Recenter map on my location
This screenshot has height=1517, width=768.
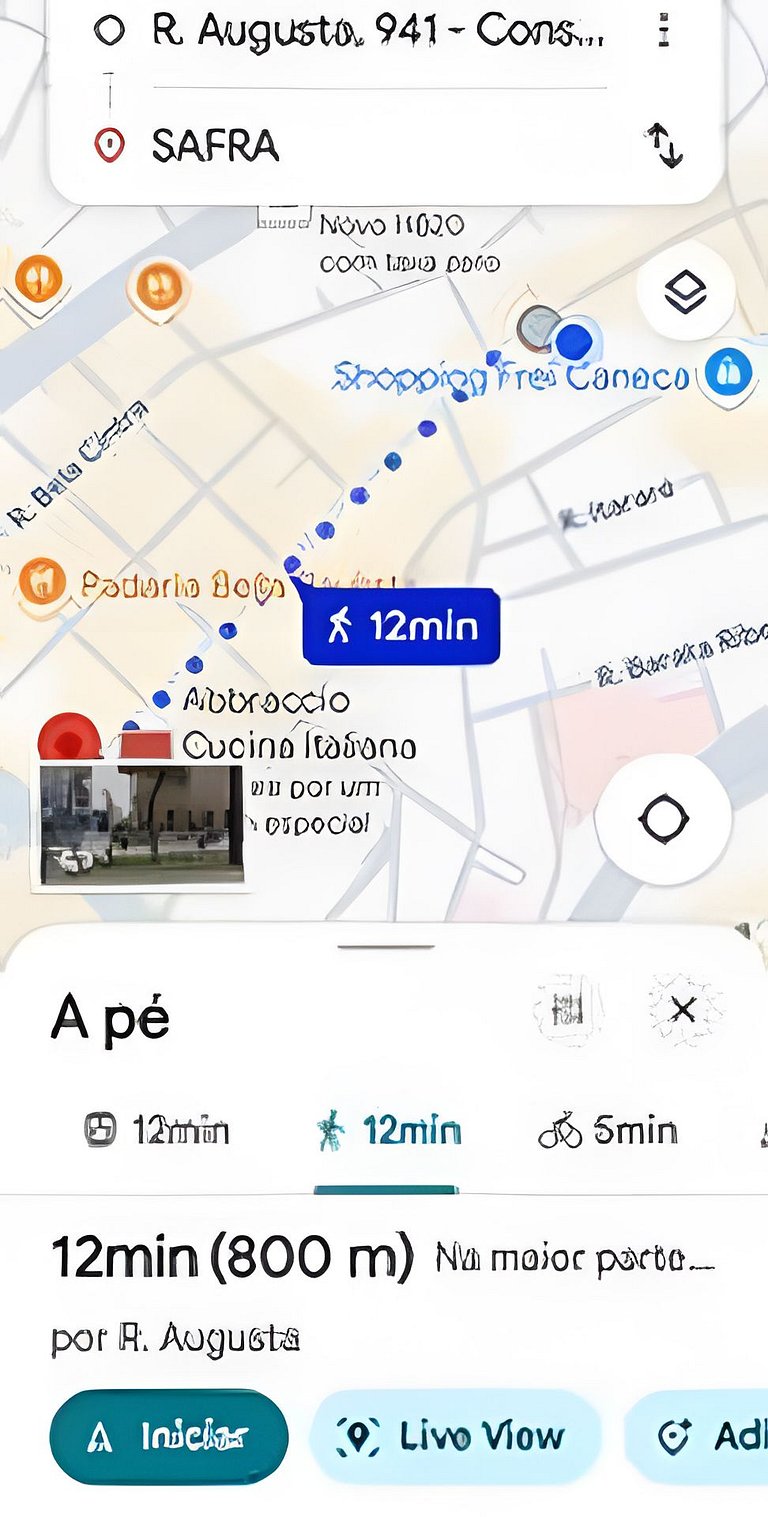click(664, 820)
